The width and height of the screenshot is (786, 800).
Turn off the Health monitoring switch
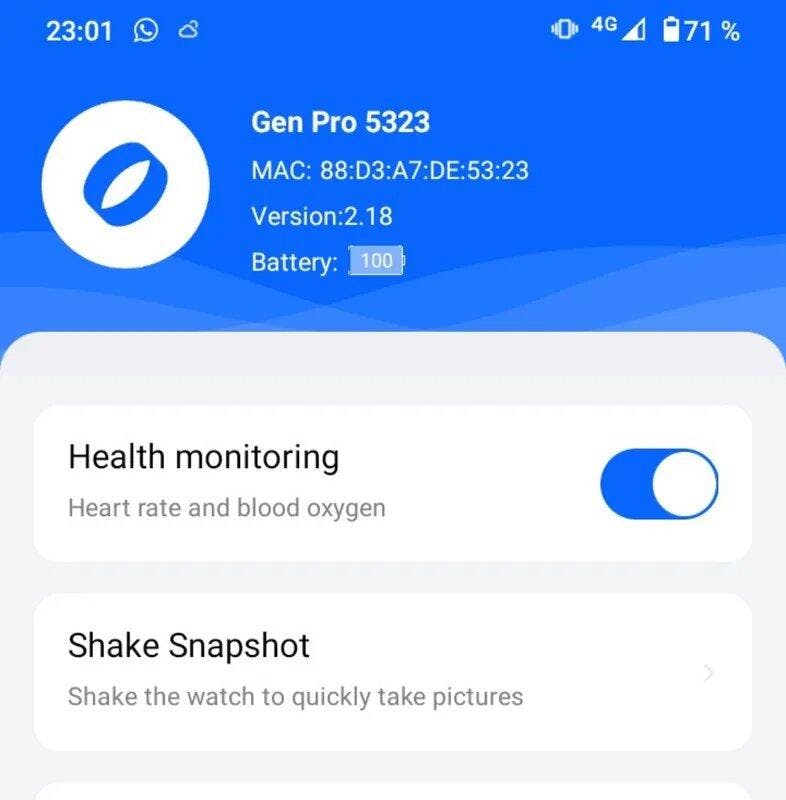pyautogui.click(x=659, y=485)
